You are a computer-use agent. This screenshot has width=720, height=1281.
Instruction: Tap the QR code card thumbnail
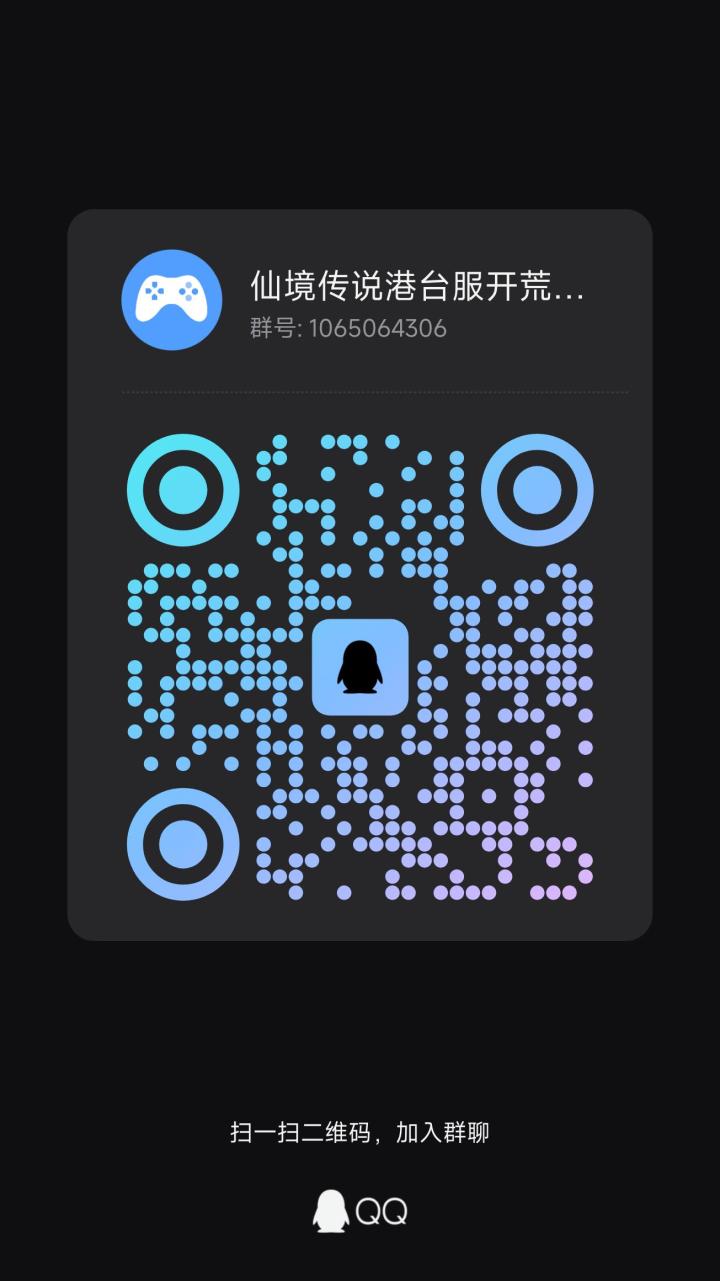click(x=360, y=575)
